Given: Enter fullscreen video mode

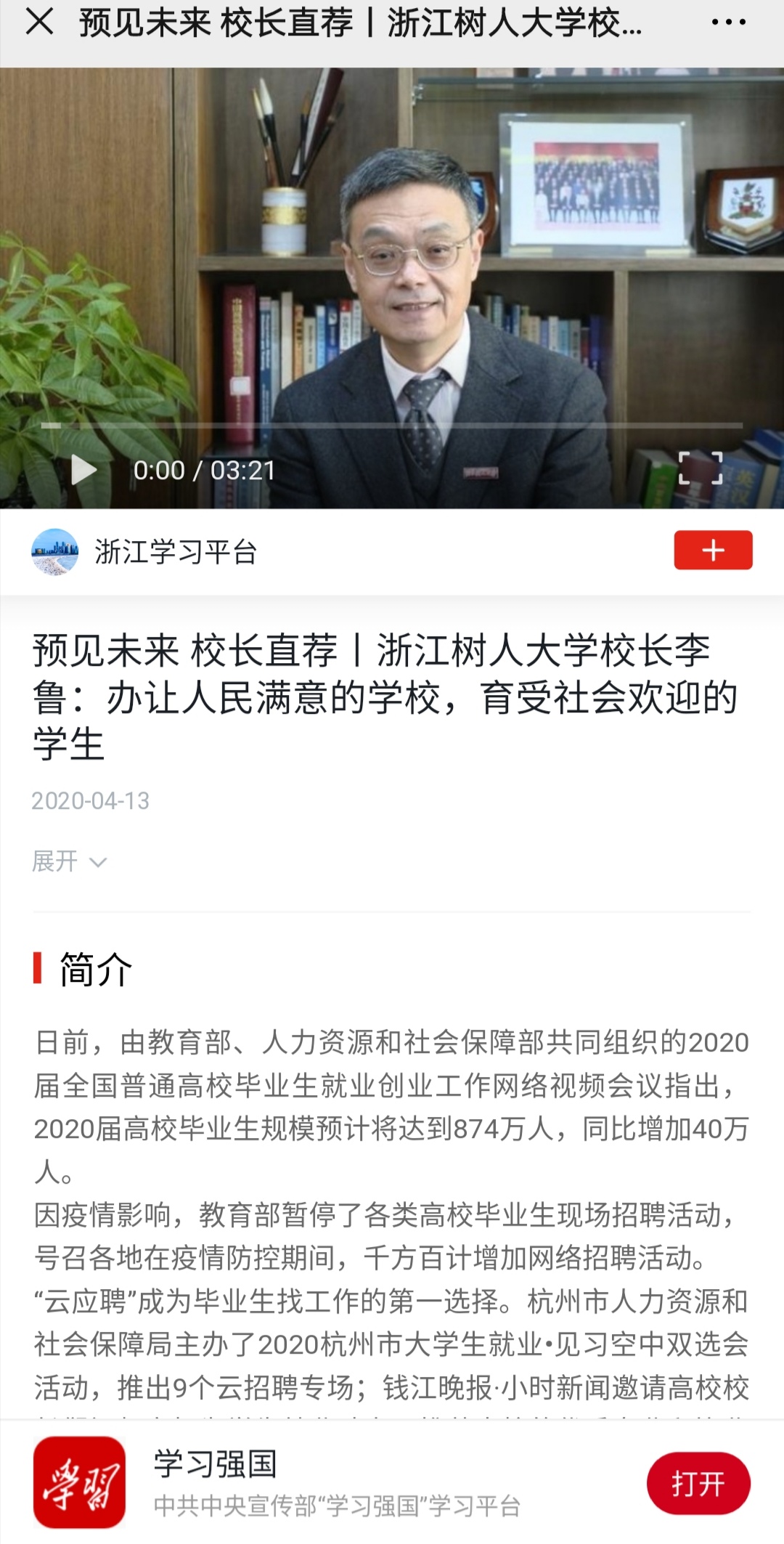Looking at the screenshot, I should click(x=700, y=468).
